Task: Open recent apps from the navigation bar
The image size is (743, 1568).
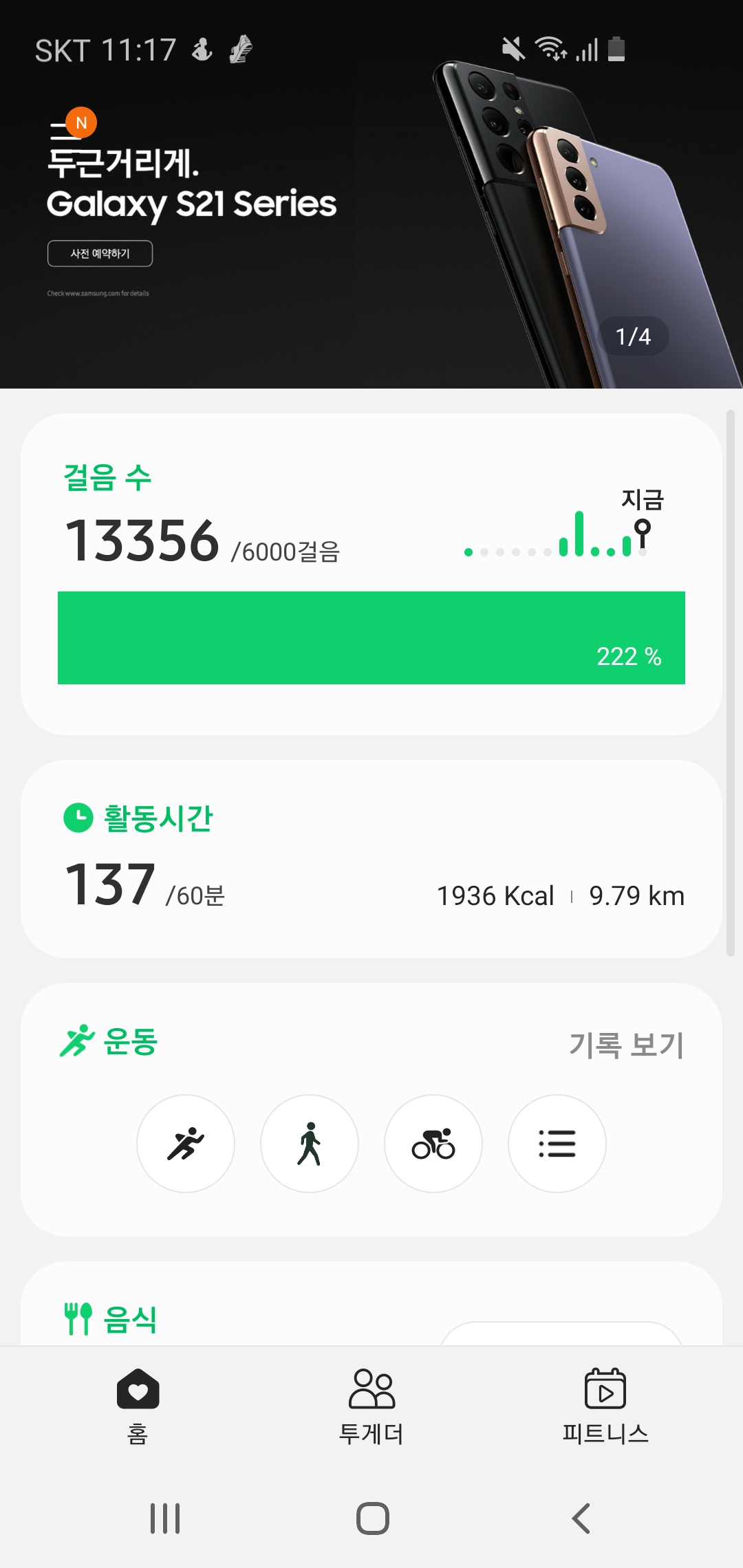Action: click(x=165, y=1518)
